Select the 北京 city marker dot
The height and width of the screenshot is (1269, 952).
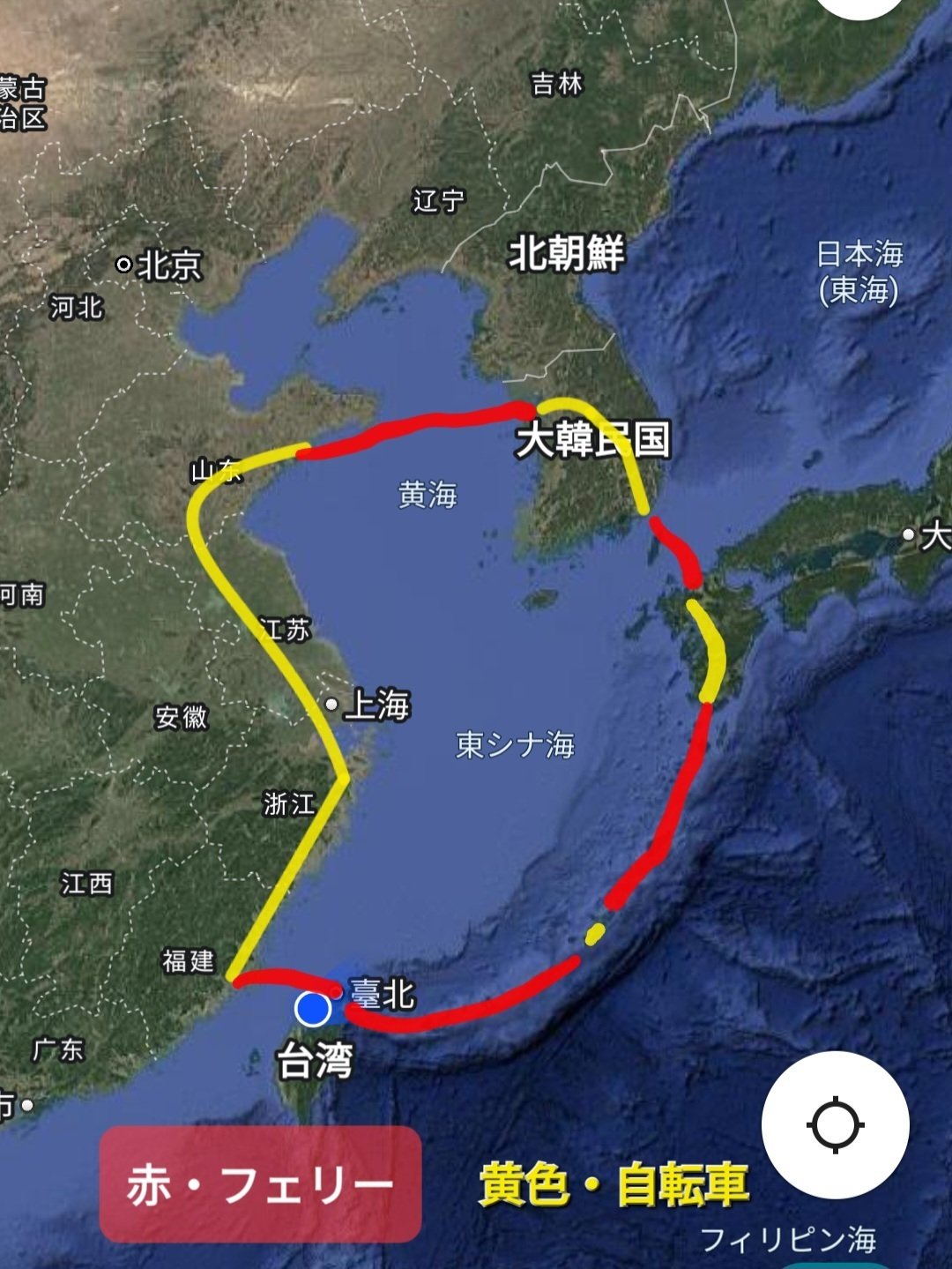point(125,263)
